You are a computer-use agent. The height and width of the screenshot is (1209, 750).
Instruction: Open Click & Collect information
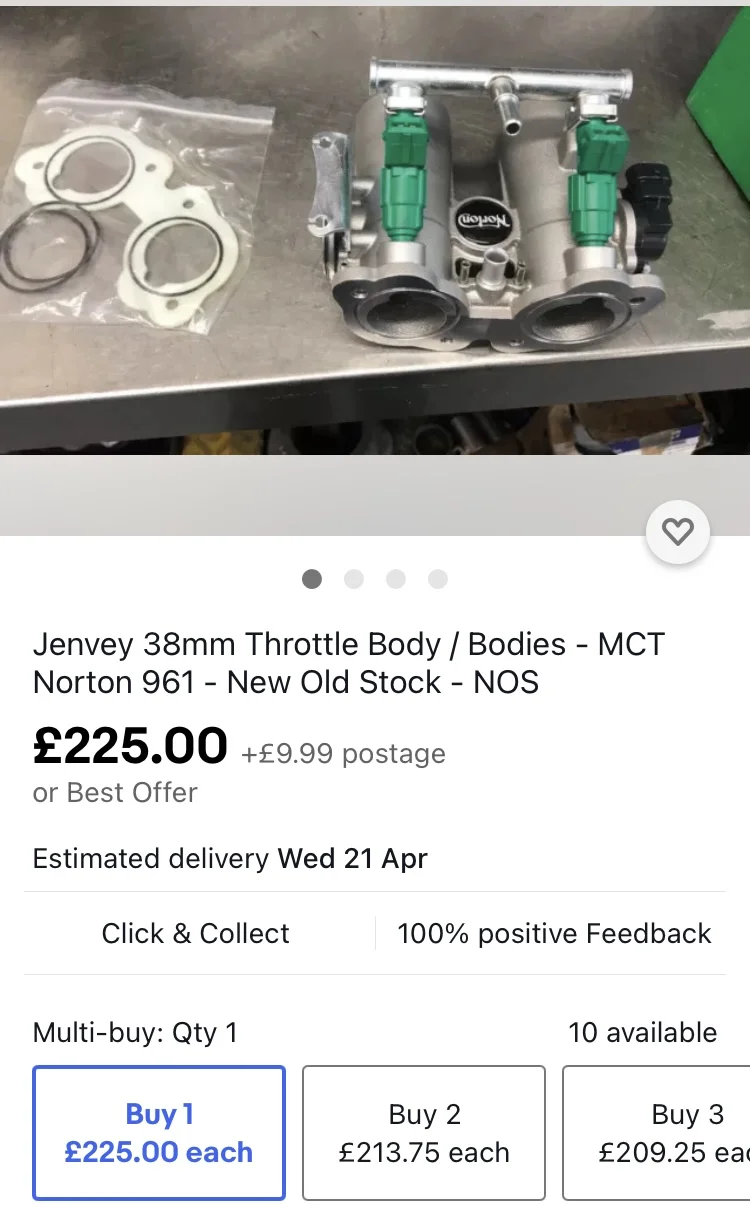pyautogui.click(x=196, y=933)
